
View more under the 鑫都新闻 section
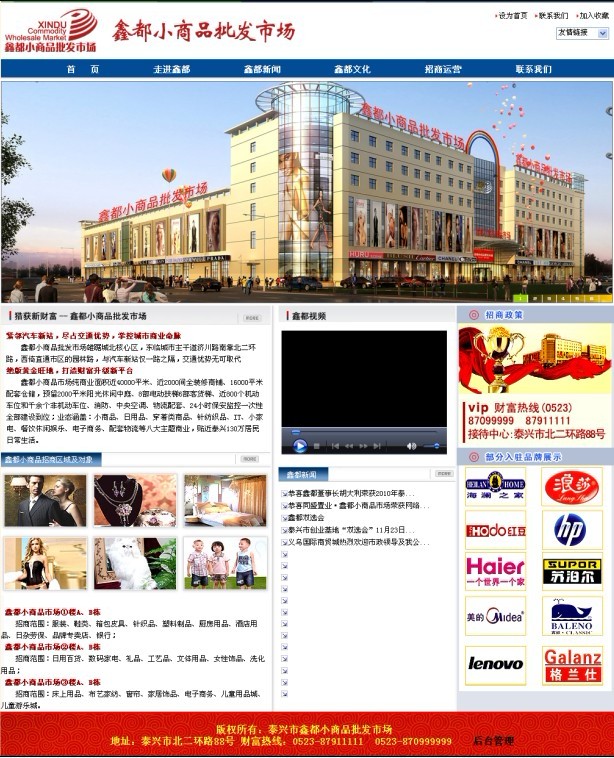pyautogui.click(x=441, y=475)
